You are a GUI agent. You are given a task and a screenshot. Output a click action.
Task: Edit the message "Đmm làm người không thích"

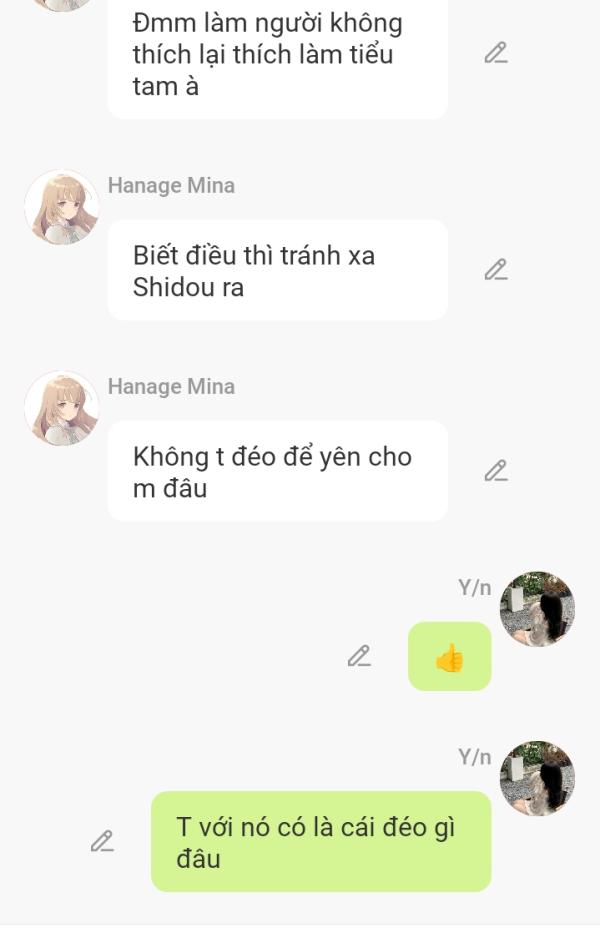(x=496, y=53)
